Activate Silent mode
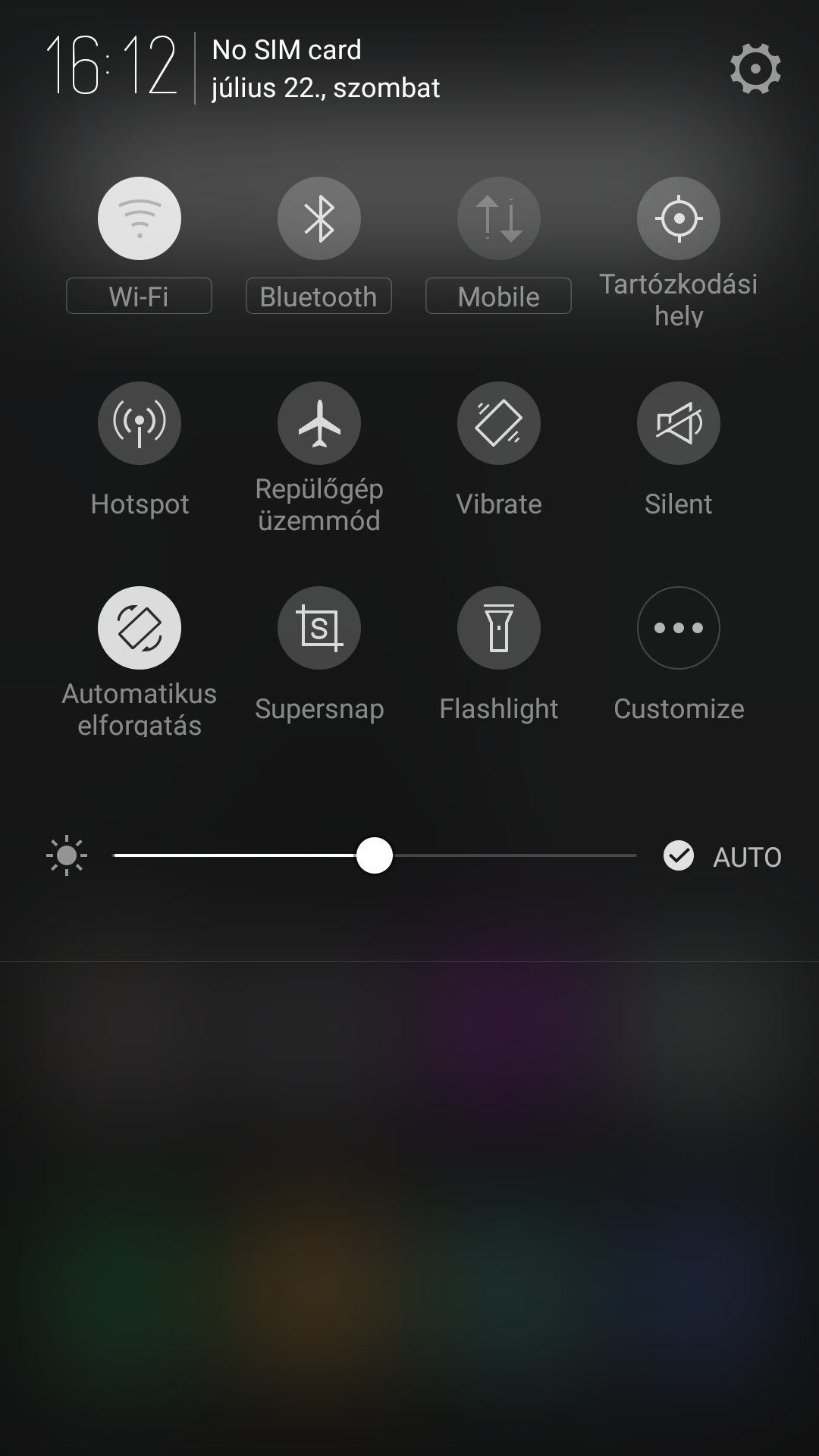Screen dimensions: 819x1456 coord(679,423)
